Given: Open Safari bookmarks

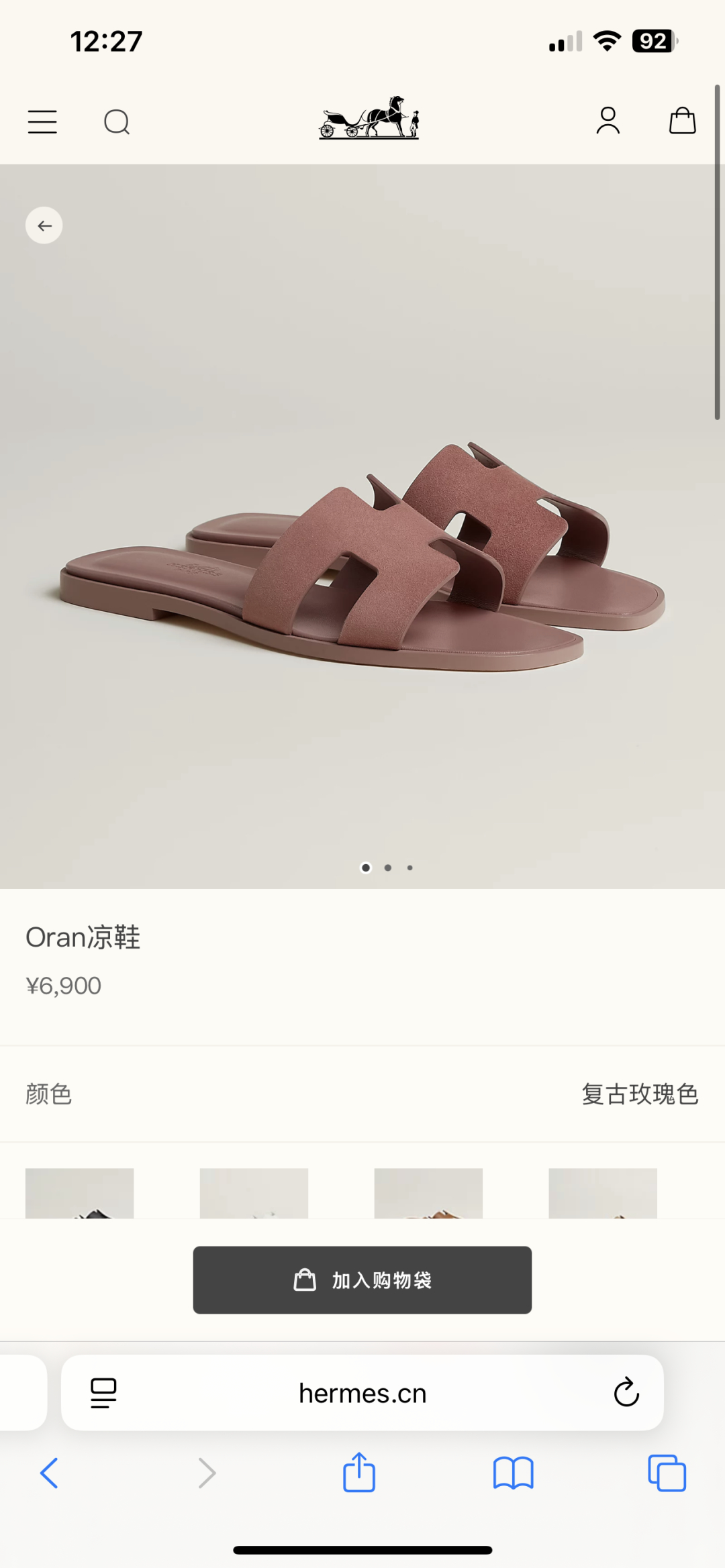Looking at the screenshot, I should pos(513,1473).
